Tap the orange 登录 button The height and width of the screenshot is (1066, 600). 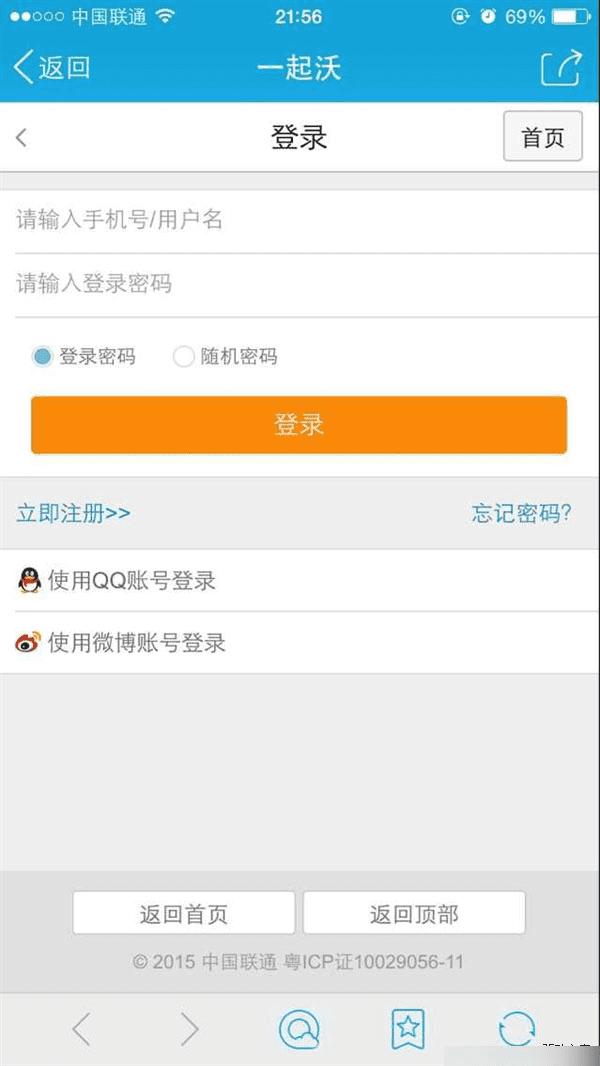click(x=299, y=425)
